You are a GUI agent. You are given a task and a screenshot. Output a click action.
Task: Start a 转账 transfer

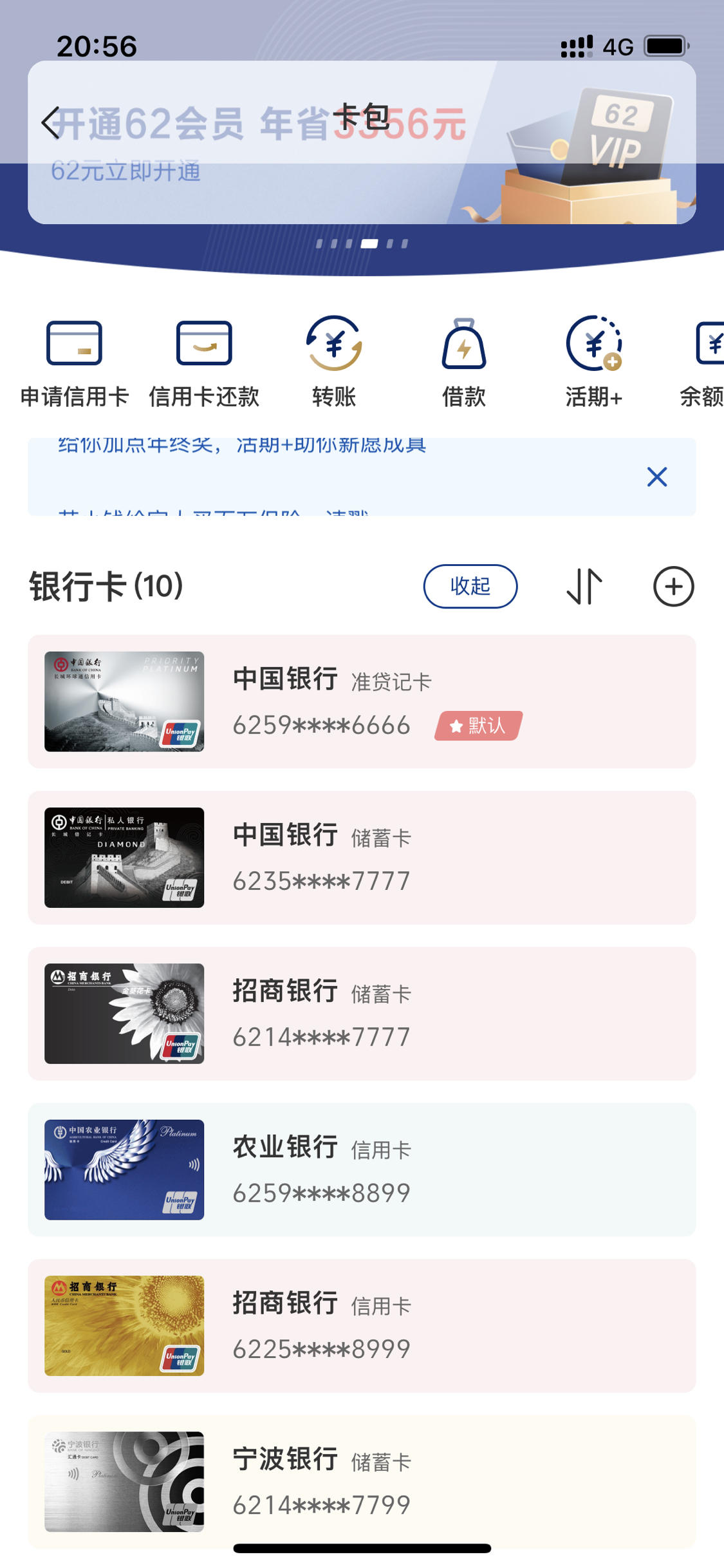point(334,363)
